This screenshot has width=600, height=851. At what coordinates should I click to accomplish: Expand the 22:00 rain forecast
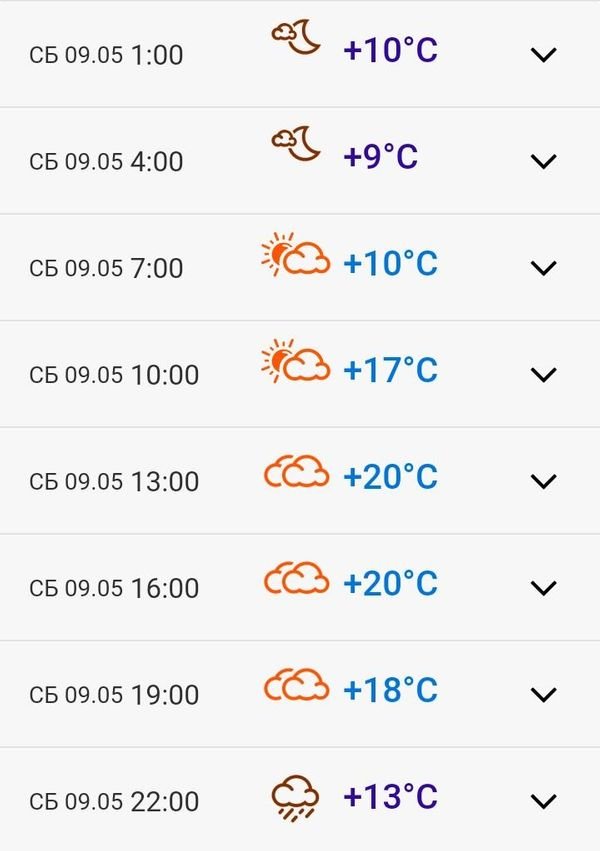543,801
